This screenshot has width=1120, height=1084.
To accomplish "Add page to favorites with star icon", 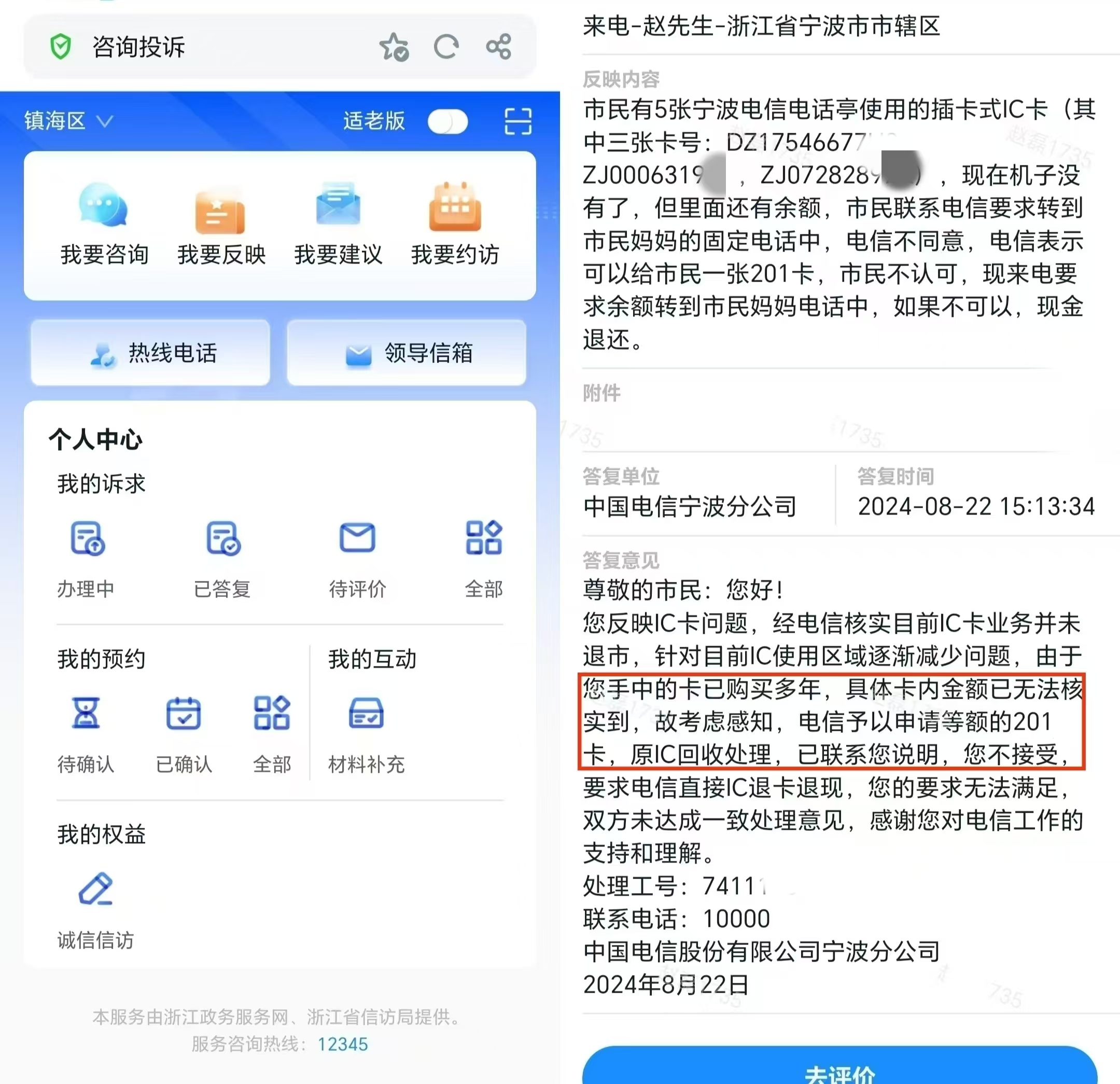I will pyautogui.click(x=394, y=47).
